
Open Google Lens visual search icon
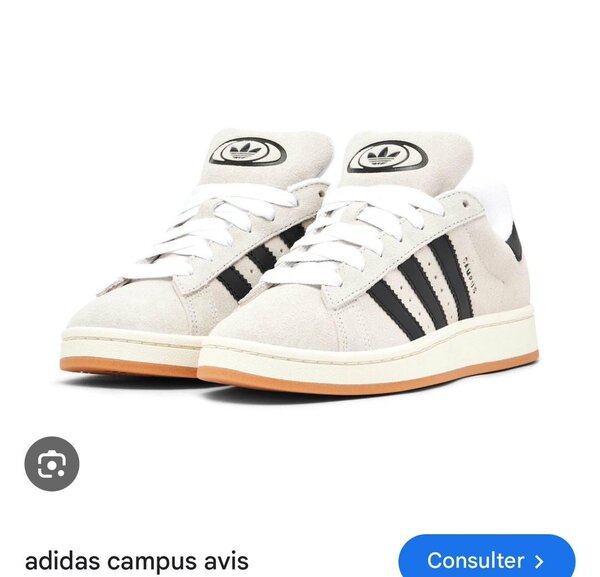pos(52,464)
